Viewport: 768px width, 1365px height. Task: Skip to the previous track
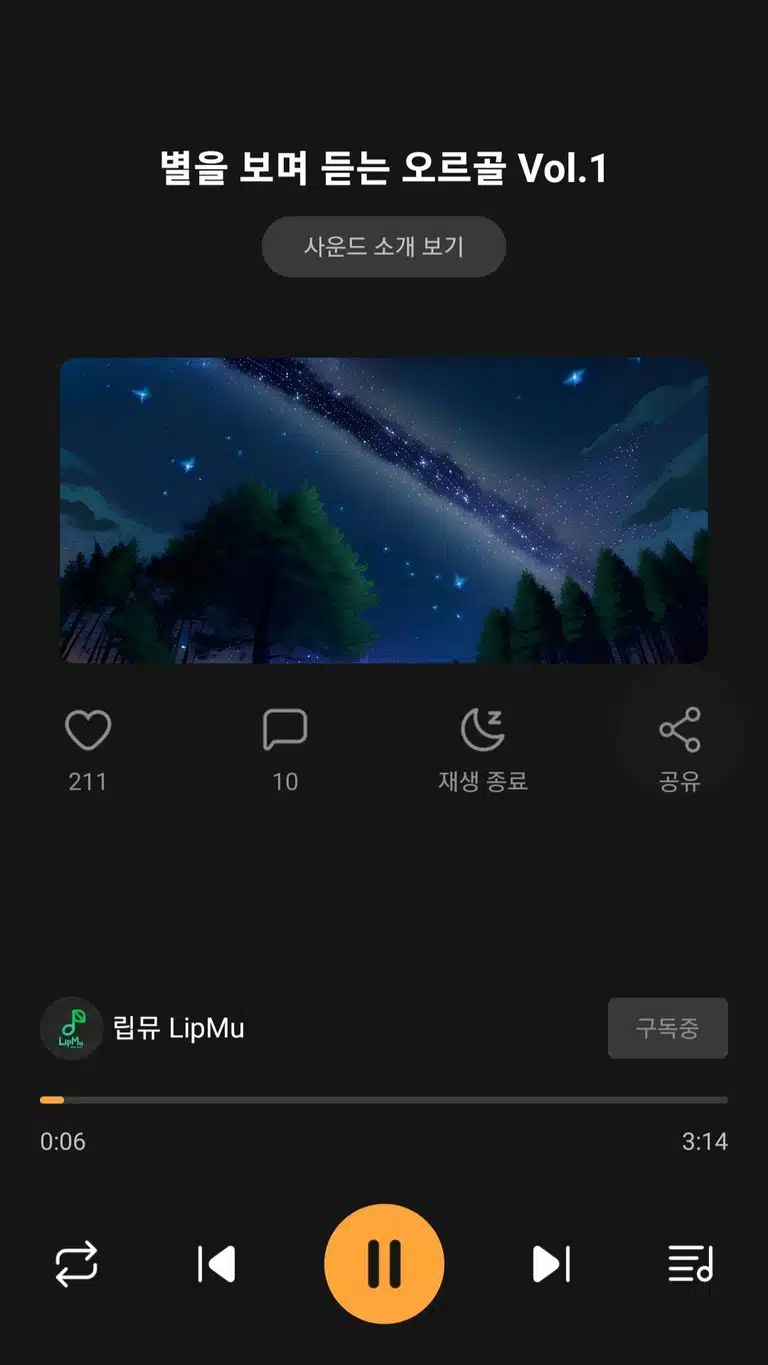click(x=217, y=1264)
